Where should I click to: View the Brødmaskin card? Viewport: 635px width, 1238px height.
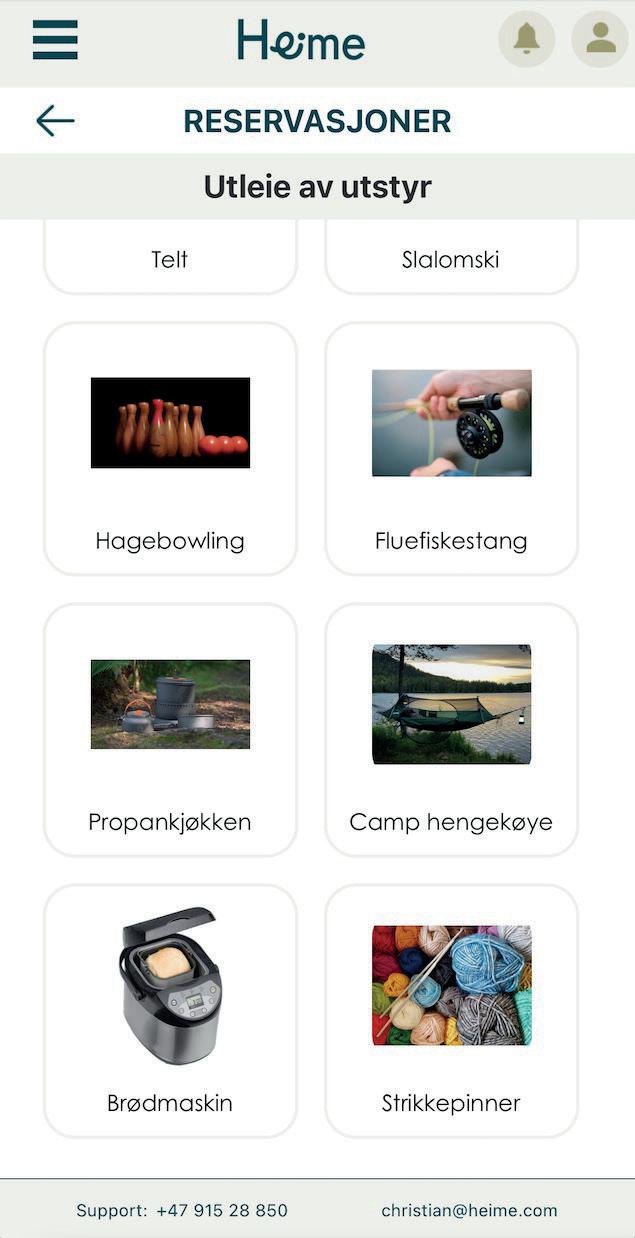coord(170,1011)
